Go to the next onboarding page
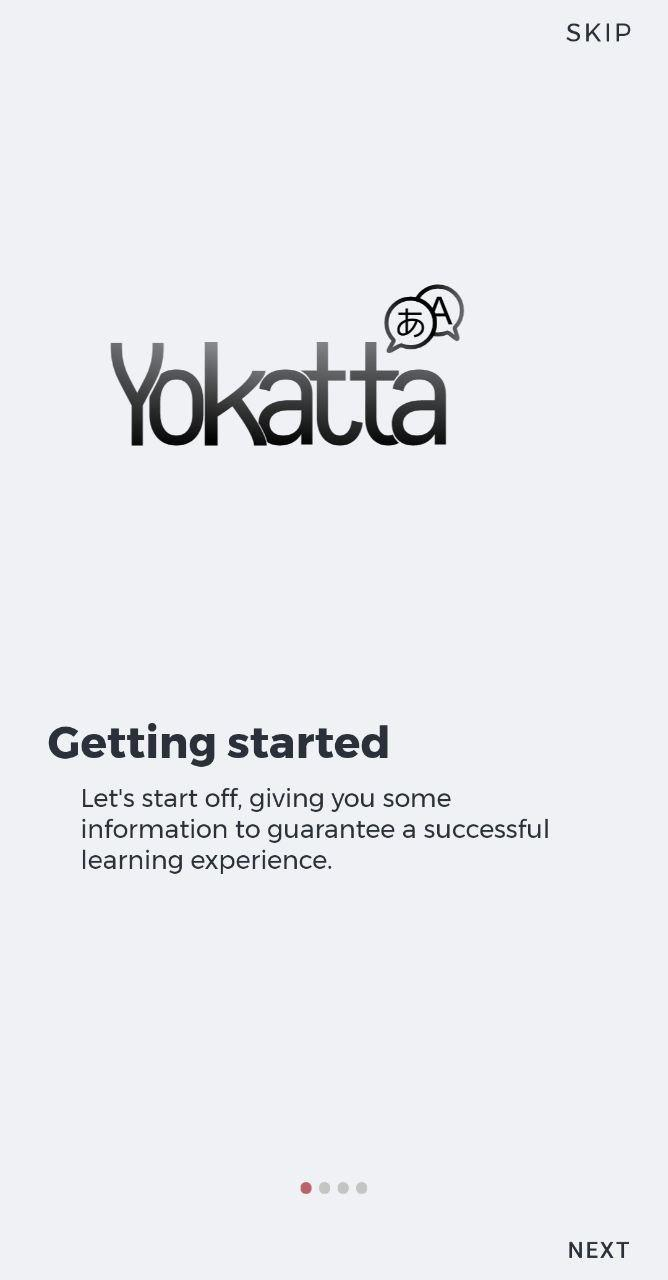 (x=598, y=1250)
